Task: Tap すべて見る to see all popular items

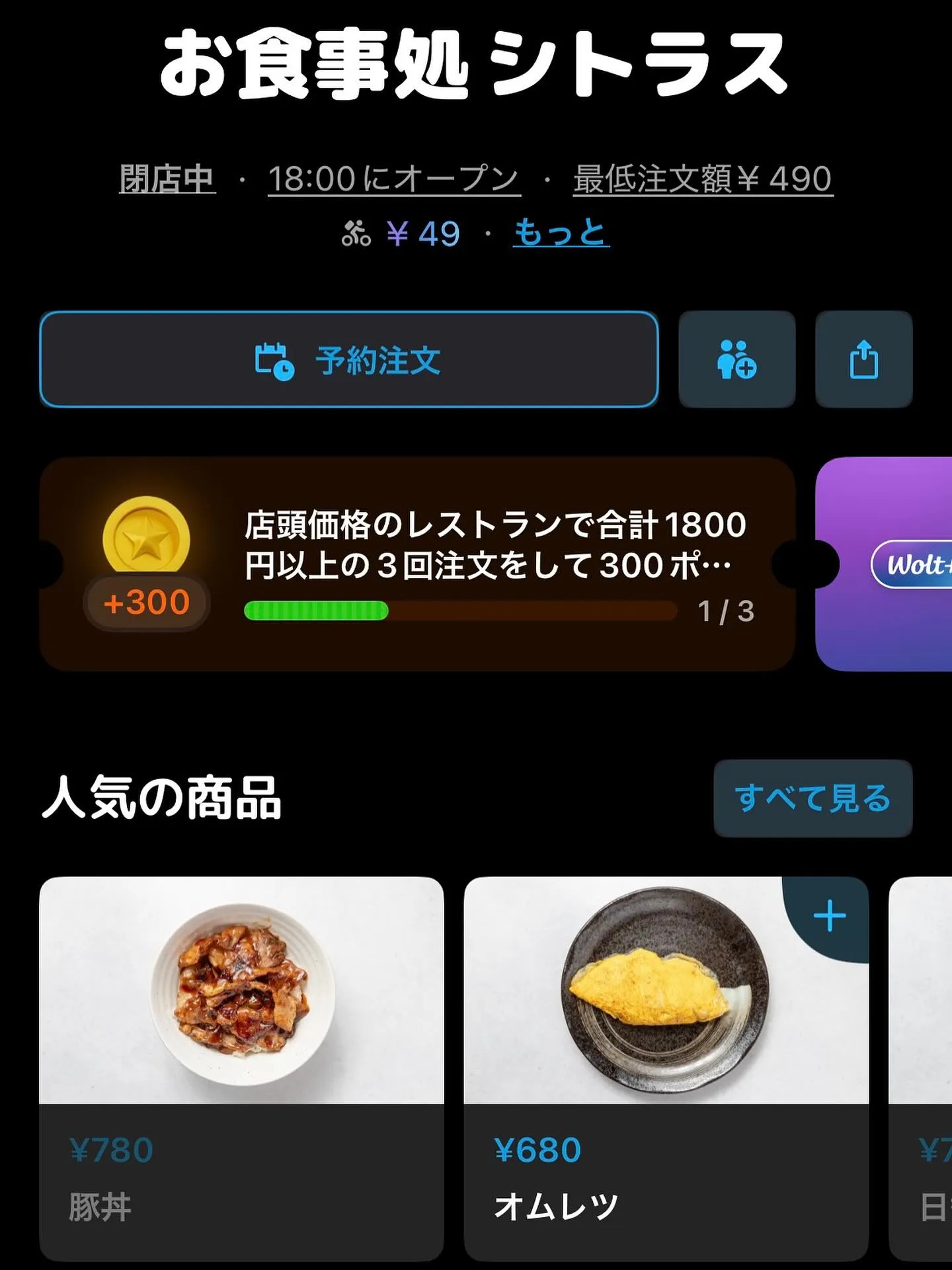Action: (813, 798)
